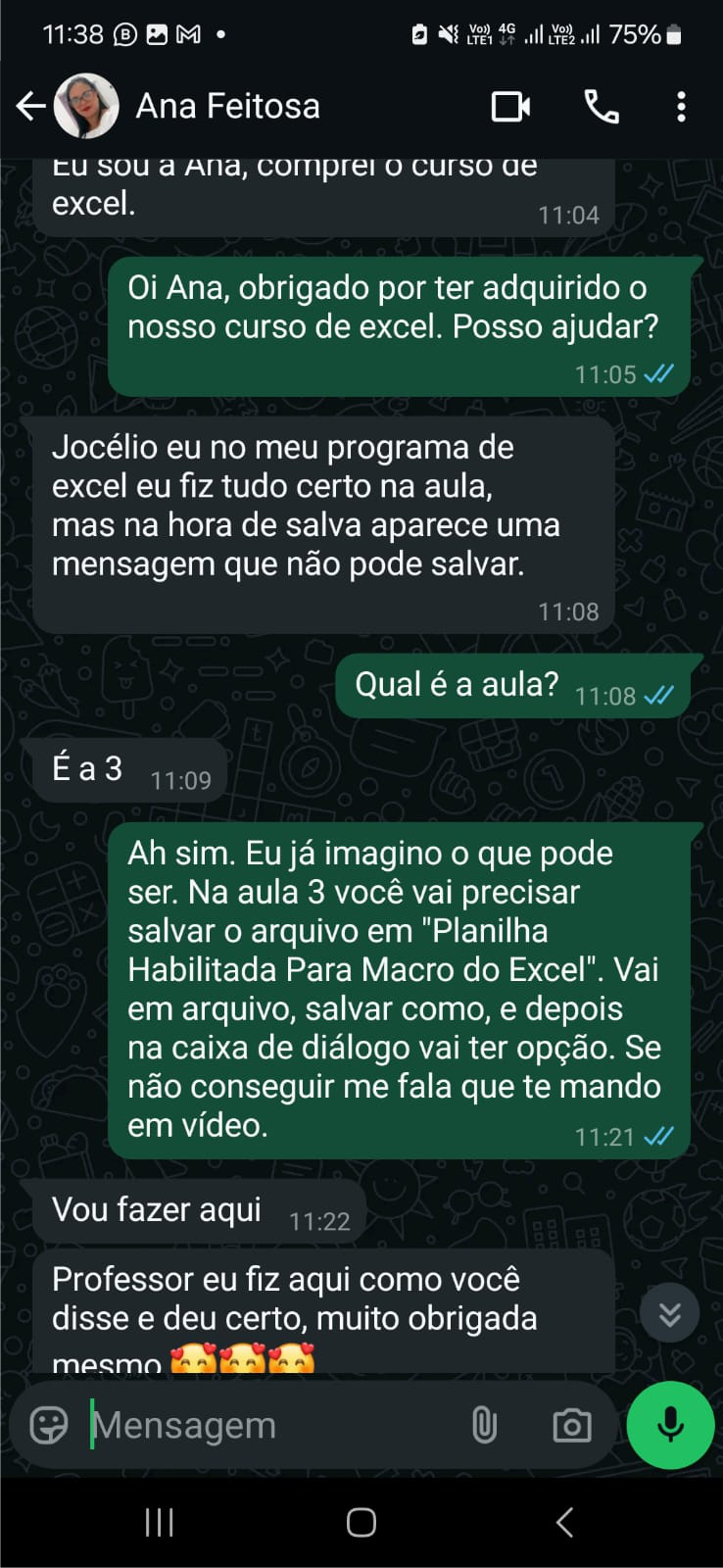Start a voice call with Ana
This screenshot has height=1568, width=723.
(x=602, y=106)
